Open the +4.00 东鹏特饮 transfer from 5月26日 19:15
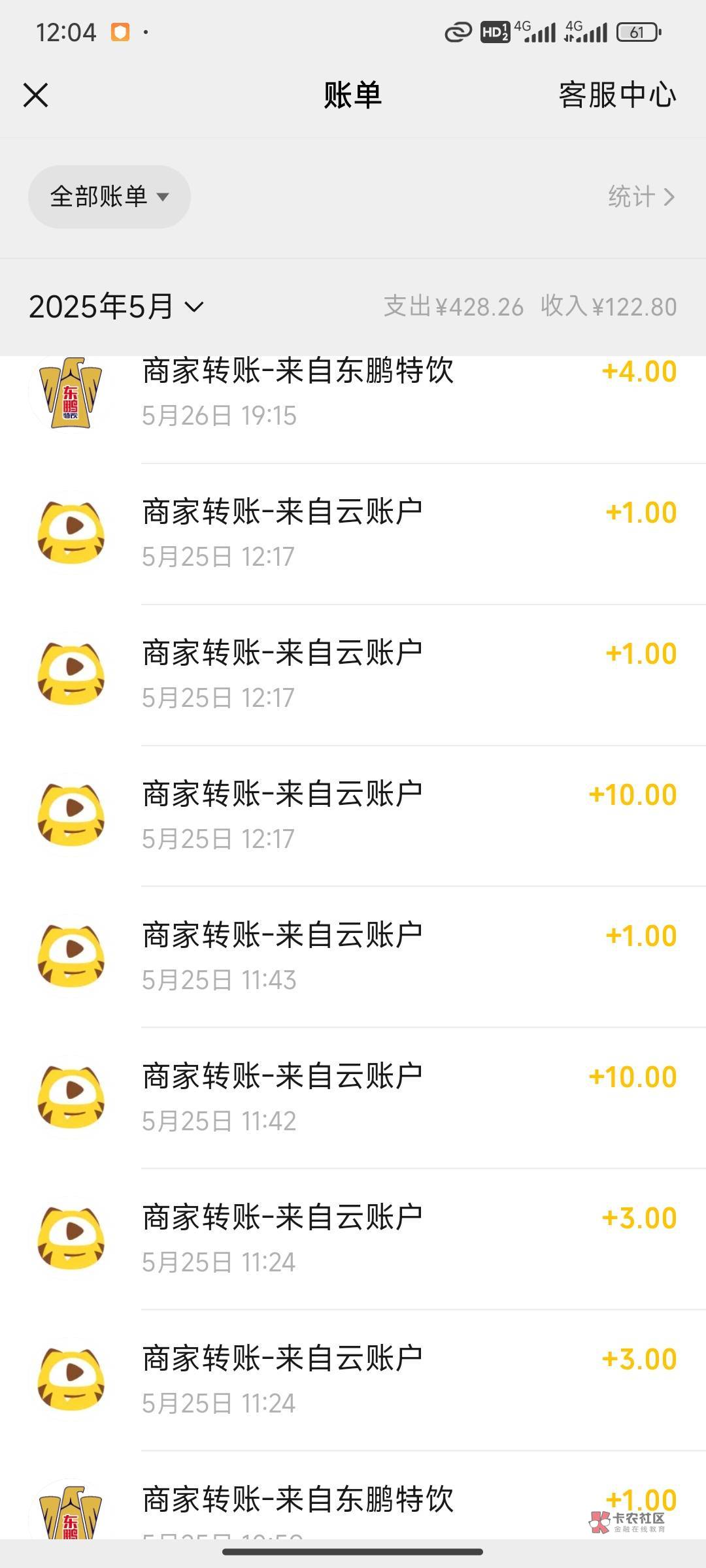The height and width of the screenshot is (1568, 706). pos(353,393)
